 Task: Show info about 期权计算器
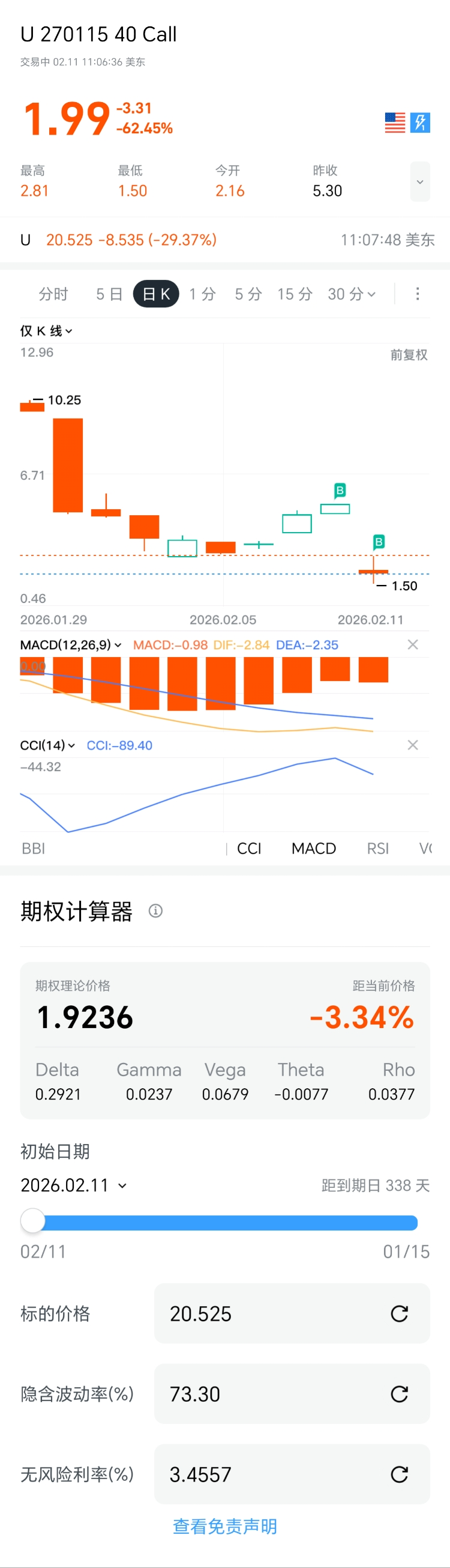(x=155, y=911)
